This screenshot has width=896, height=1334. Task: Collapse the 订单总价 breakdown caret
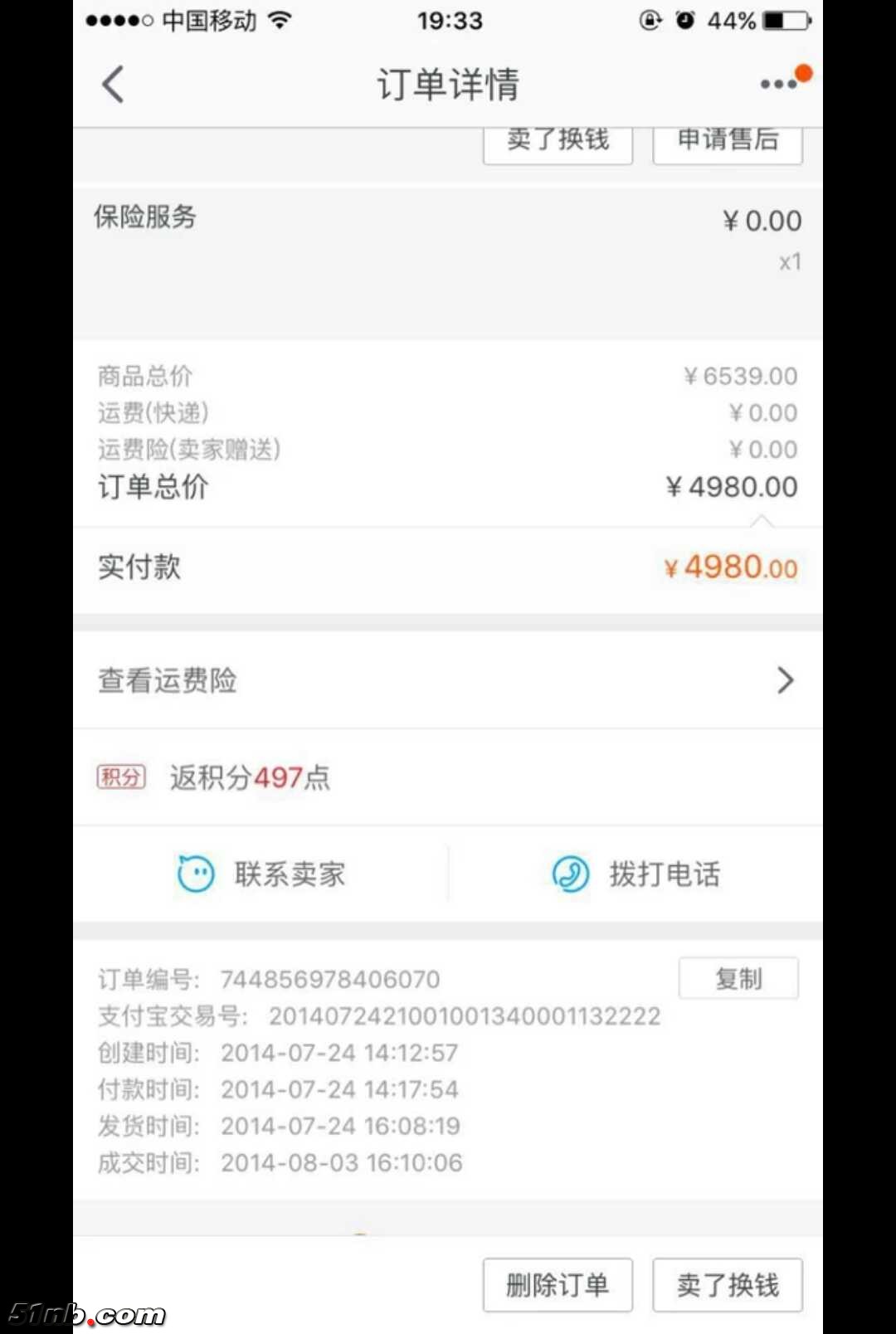(762, 521)
